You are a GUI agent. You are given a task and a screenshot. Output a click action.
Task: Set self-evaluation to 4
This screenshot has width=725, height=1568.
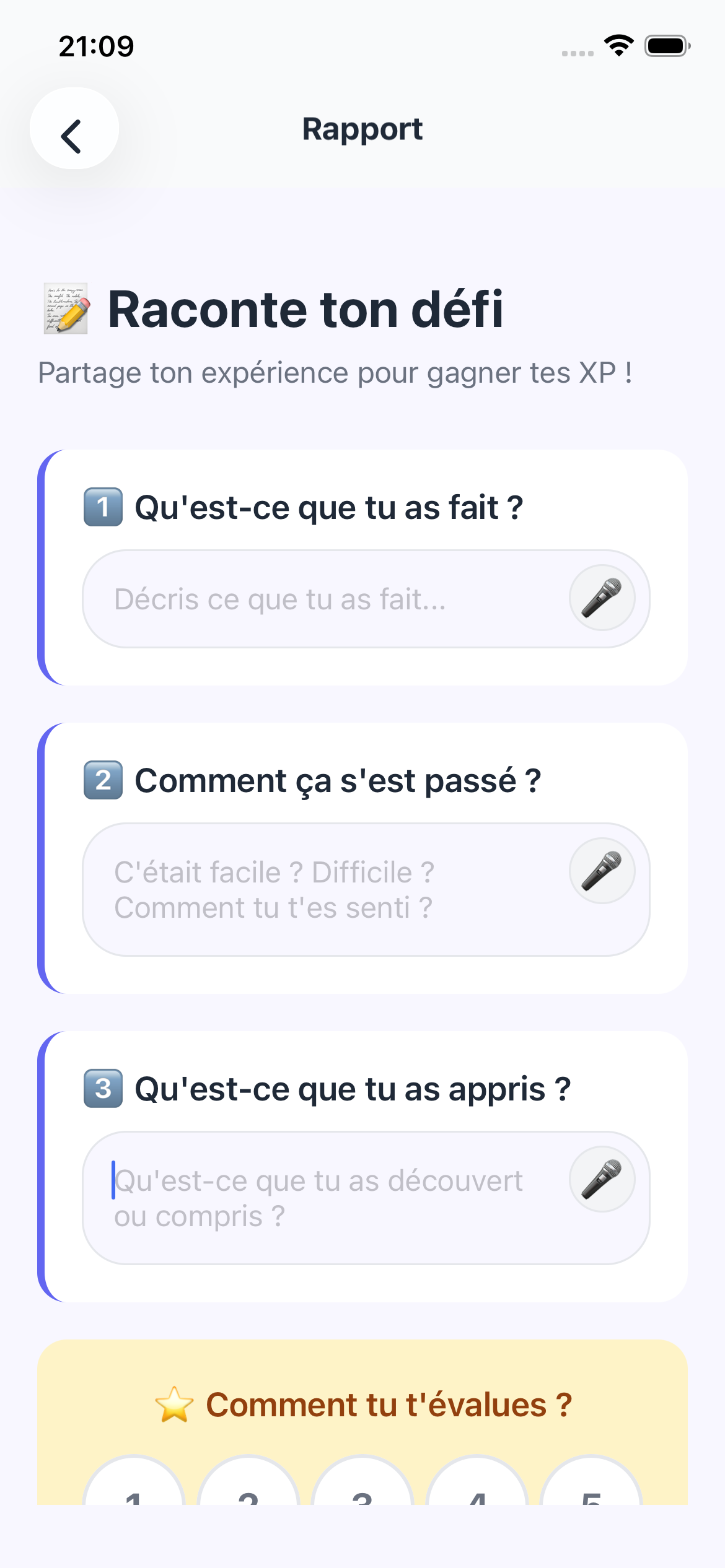point(477,1486)
